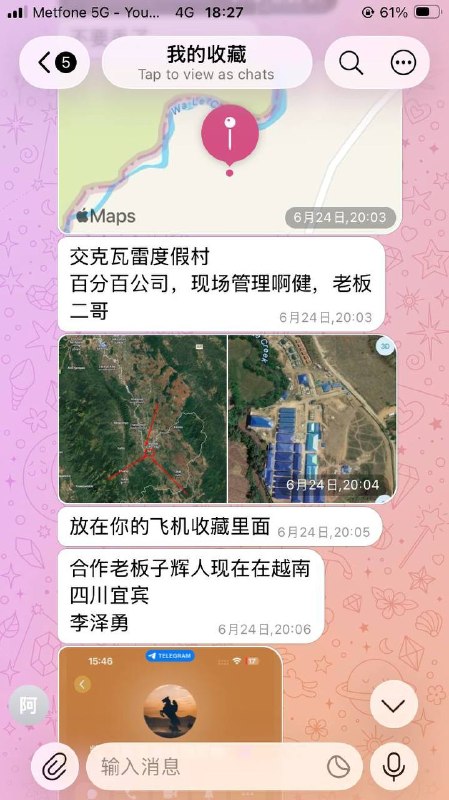The width and height of the screenshot is (449, 800).
Task: Open the three-dot more options menu
Action: (x=403, y=63)
